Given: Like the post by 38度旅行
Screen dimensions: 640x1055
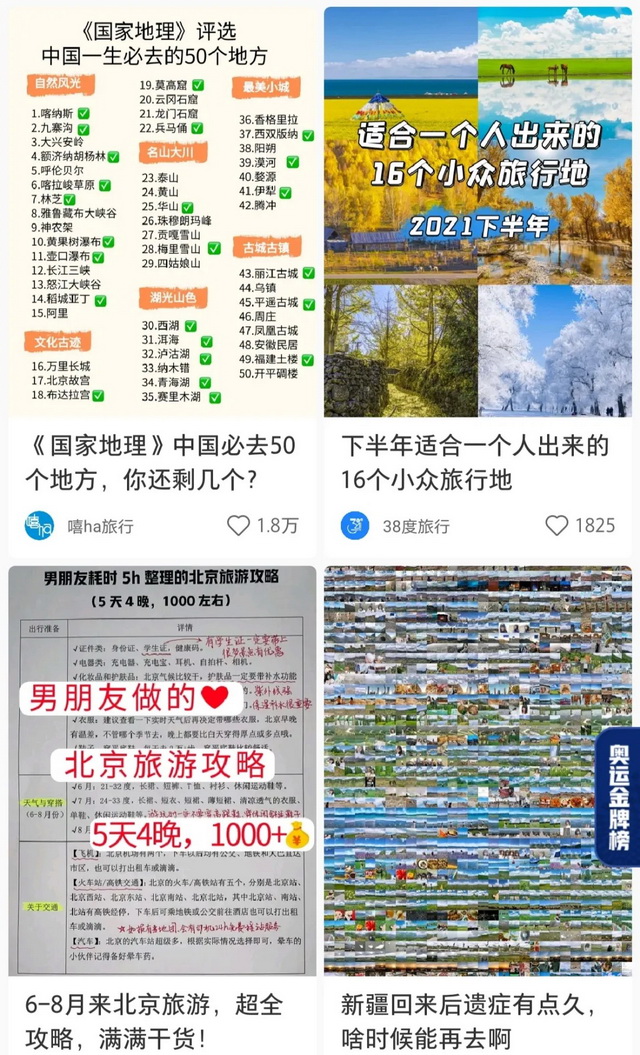Looking at the screenshot, I should (x=557, y=525).
